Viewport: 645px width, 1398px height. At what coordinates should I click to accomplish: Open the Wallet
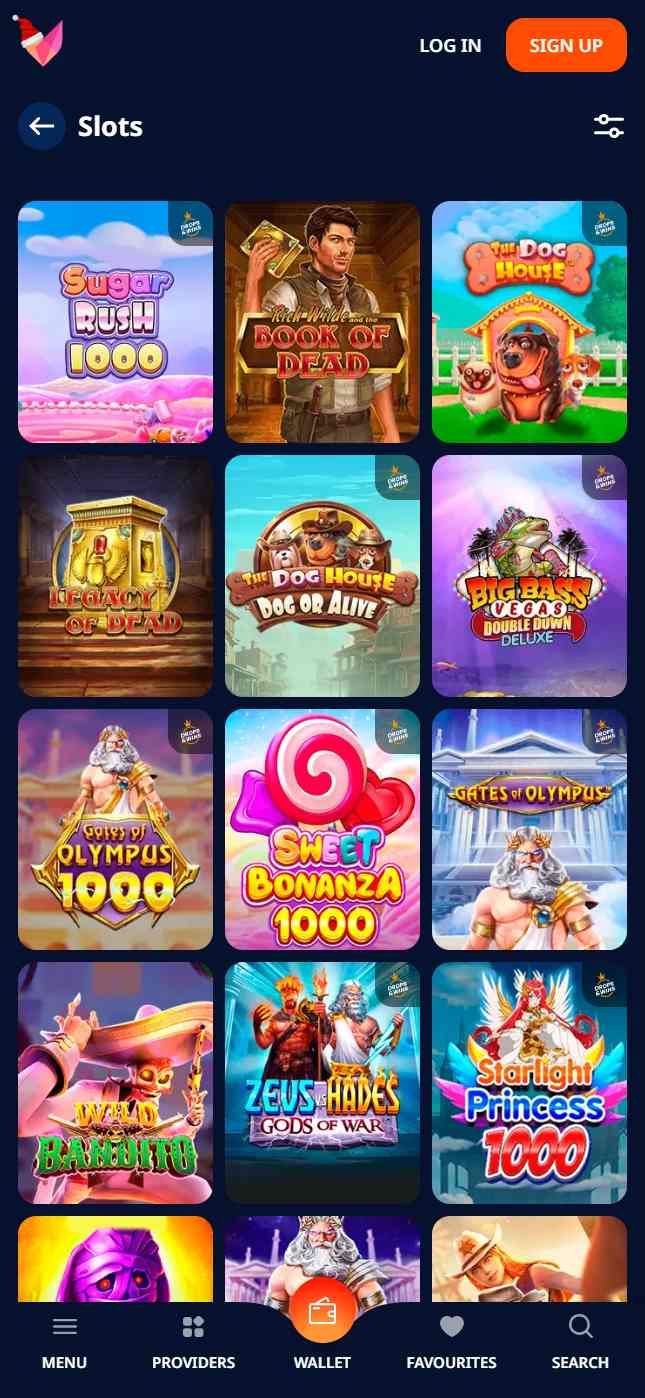tap(322, 1325)
